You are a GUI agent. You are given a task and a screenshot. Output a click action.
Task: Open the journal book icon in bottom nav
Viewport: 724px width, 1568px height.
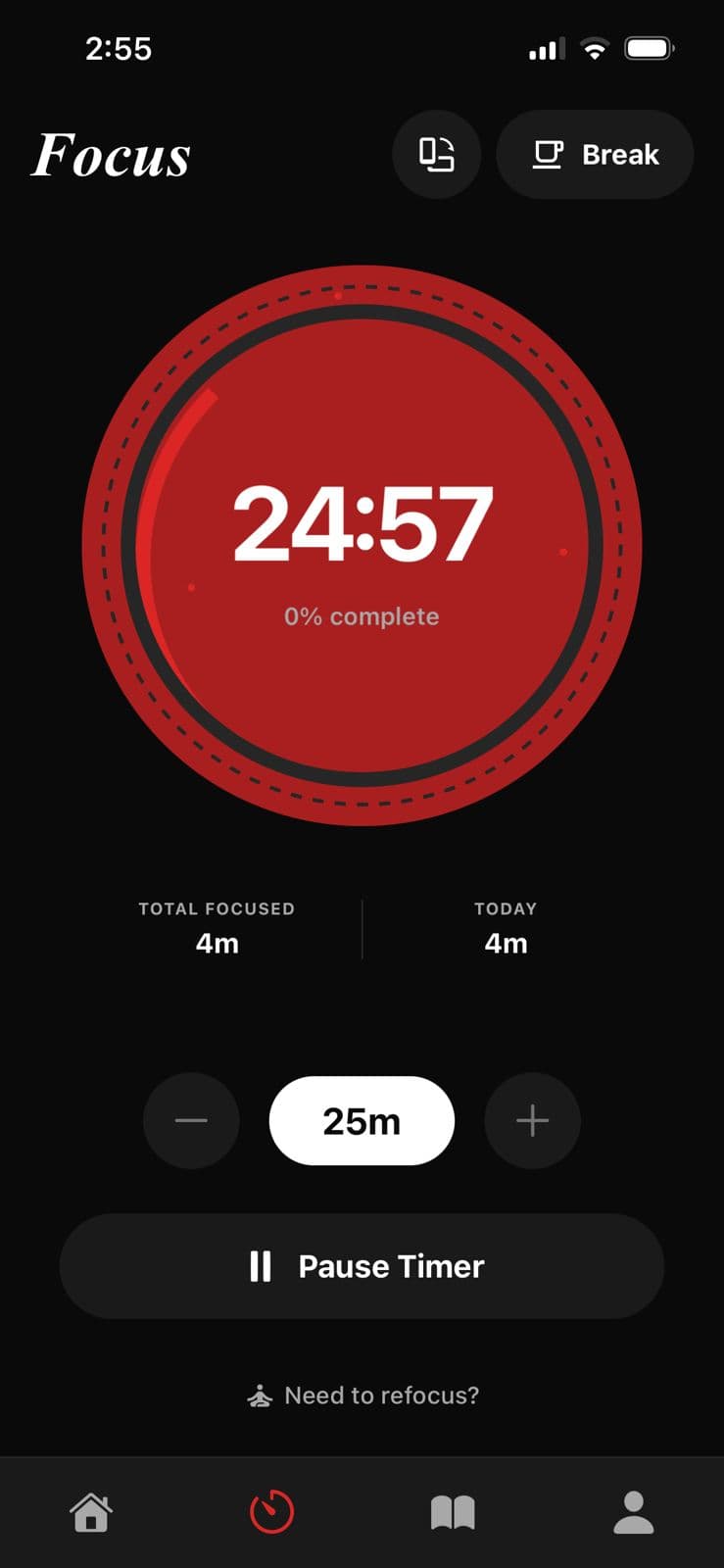tap(453, 1514)
